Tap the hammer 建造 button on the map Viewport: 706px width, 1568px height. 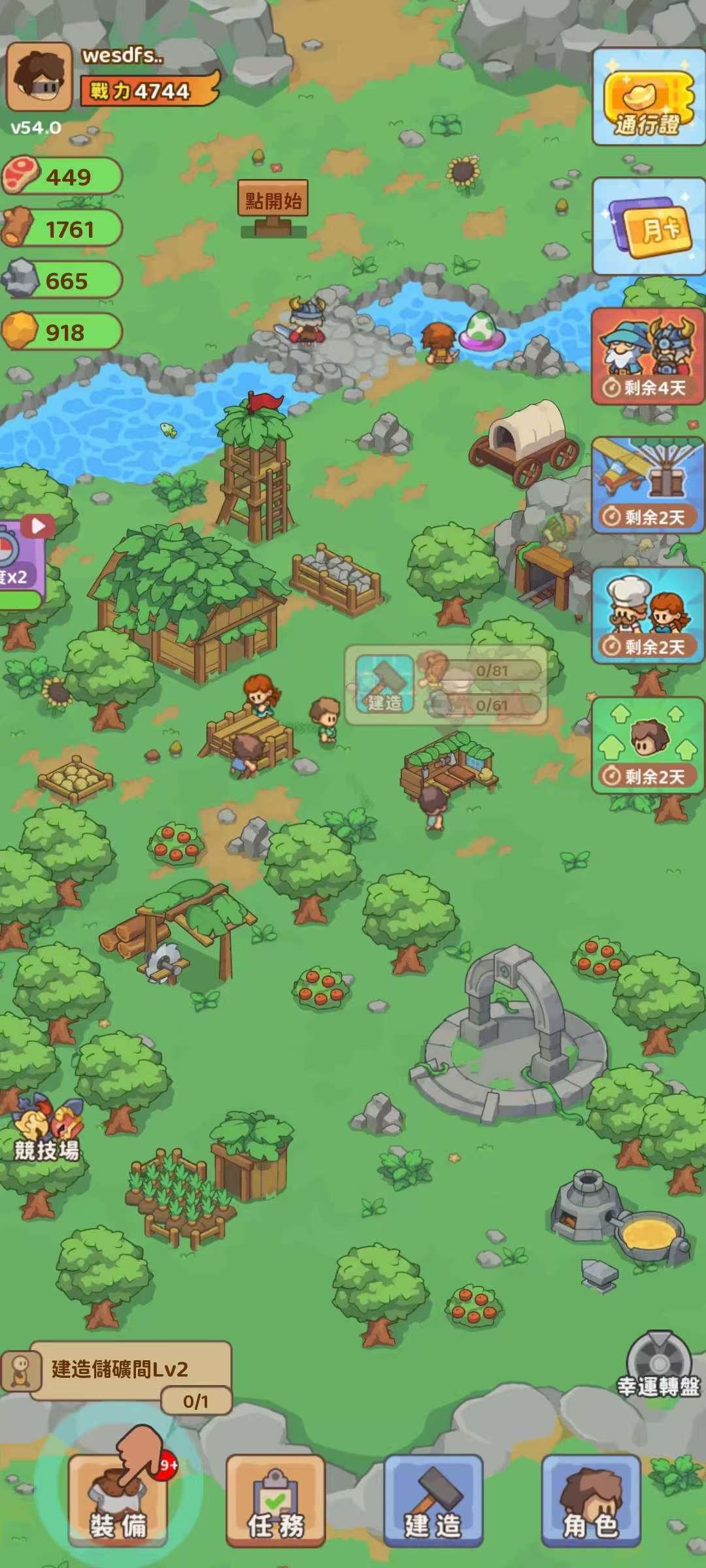point(384,684)
